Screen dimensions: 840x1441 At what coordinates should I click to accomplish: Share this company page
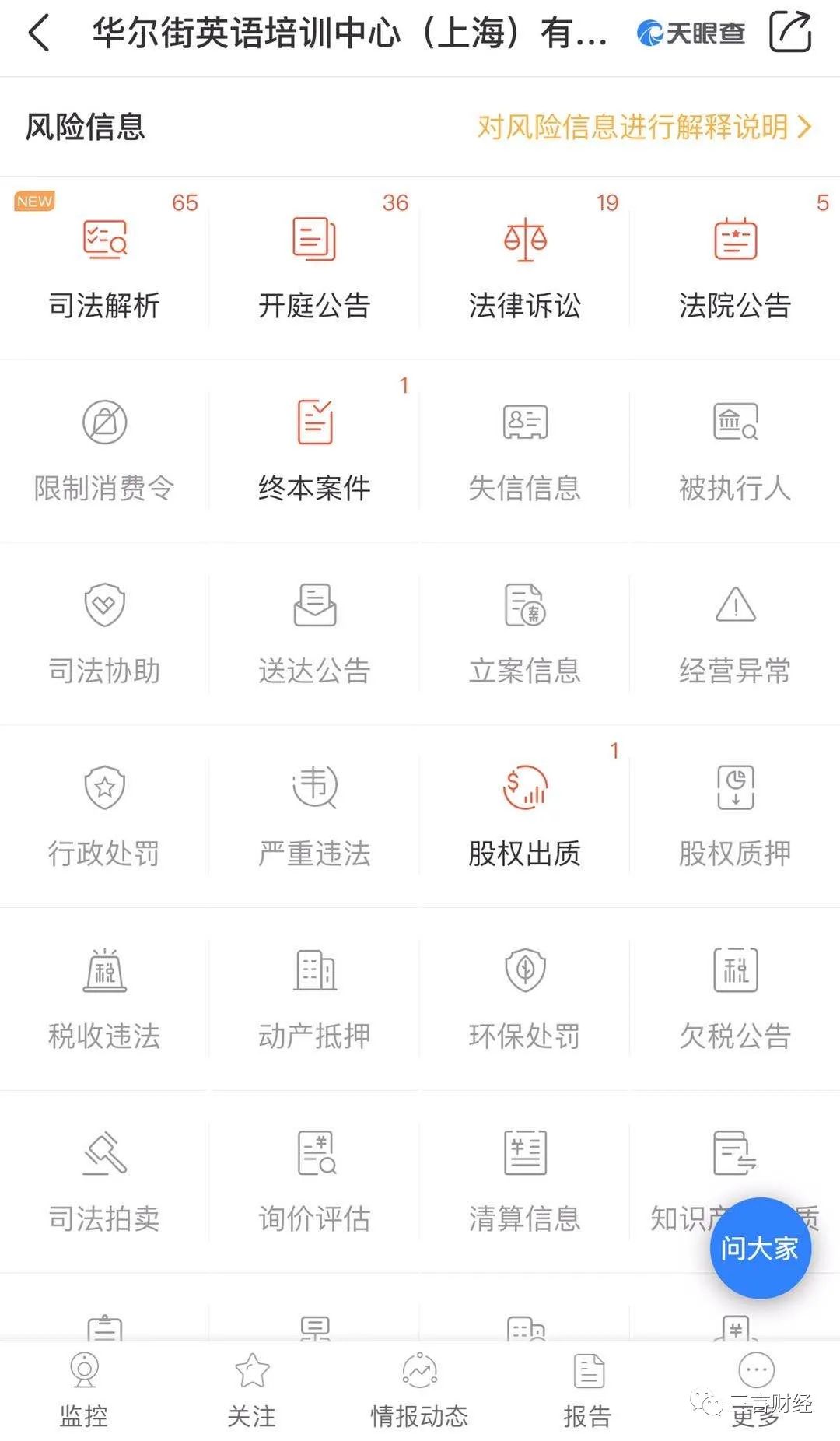[790, 32]
